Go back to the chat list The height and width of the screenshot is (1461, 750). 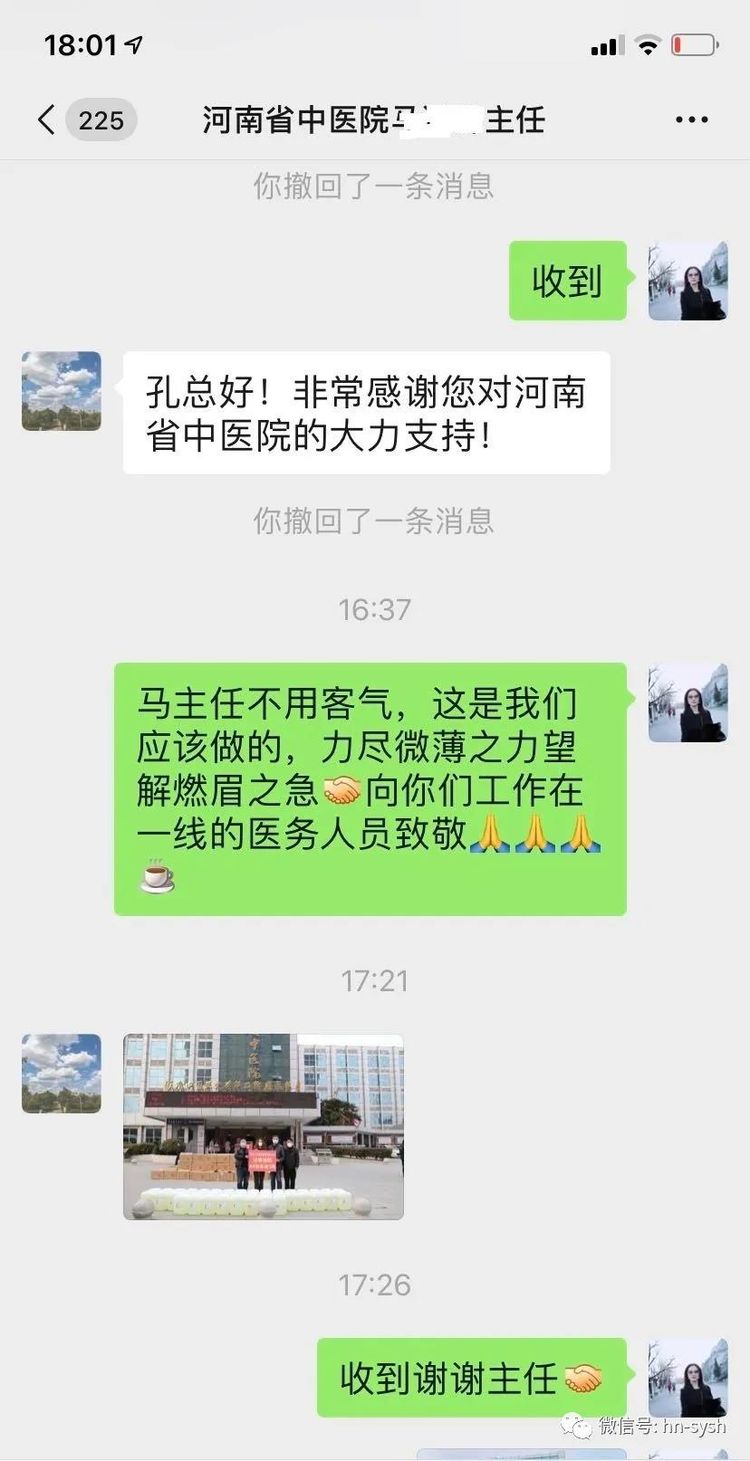coord(46,120)
